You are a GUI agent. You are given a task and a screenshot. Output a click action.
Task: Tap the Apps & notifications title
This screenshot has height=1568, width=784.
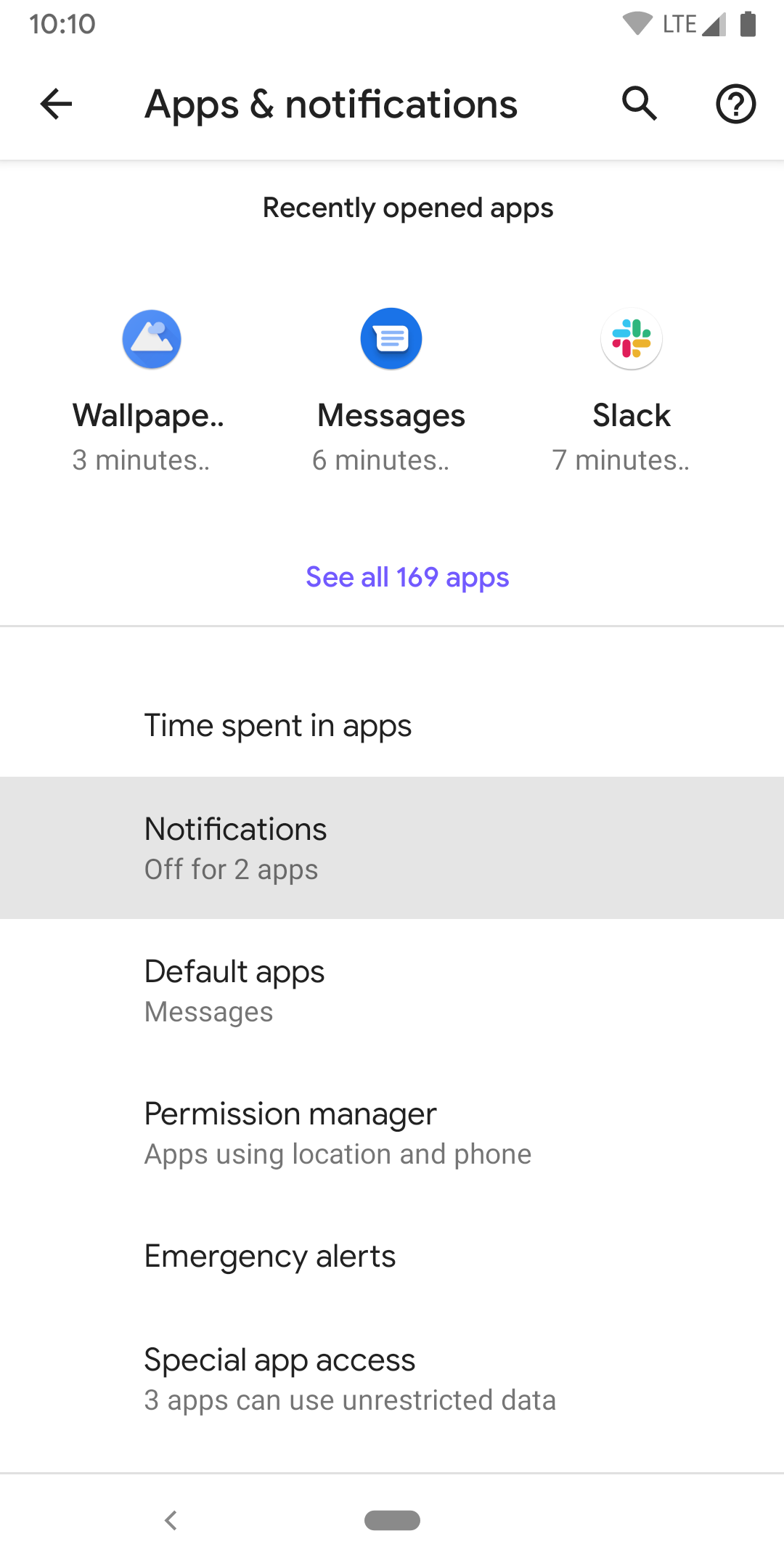331,104
